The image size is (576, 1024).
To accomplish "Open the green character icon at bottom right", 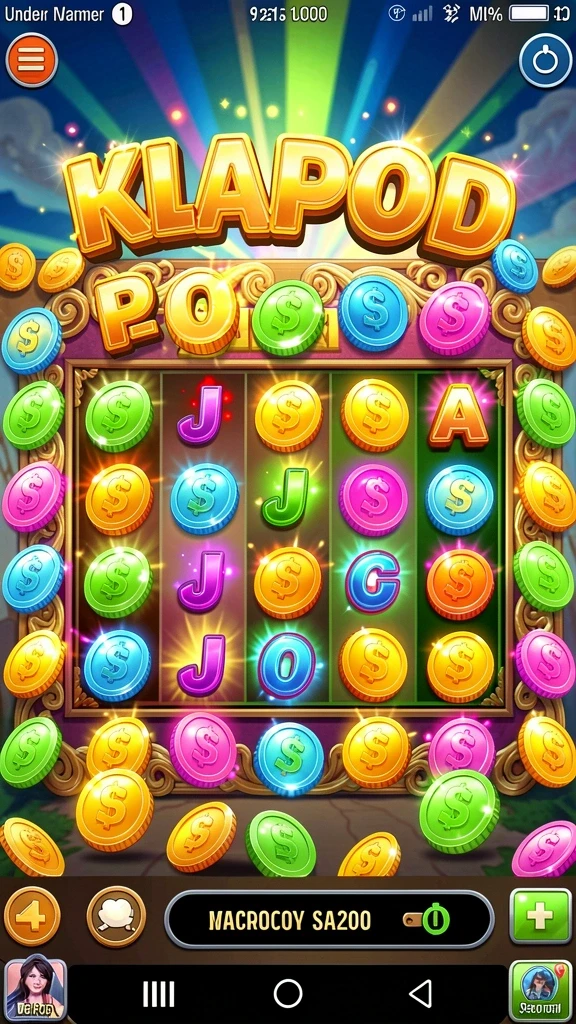I will pyautogui.click(x=541, y=991).
